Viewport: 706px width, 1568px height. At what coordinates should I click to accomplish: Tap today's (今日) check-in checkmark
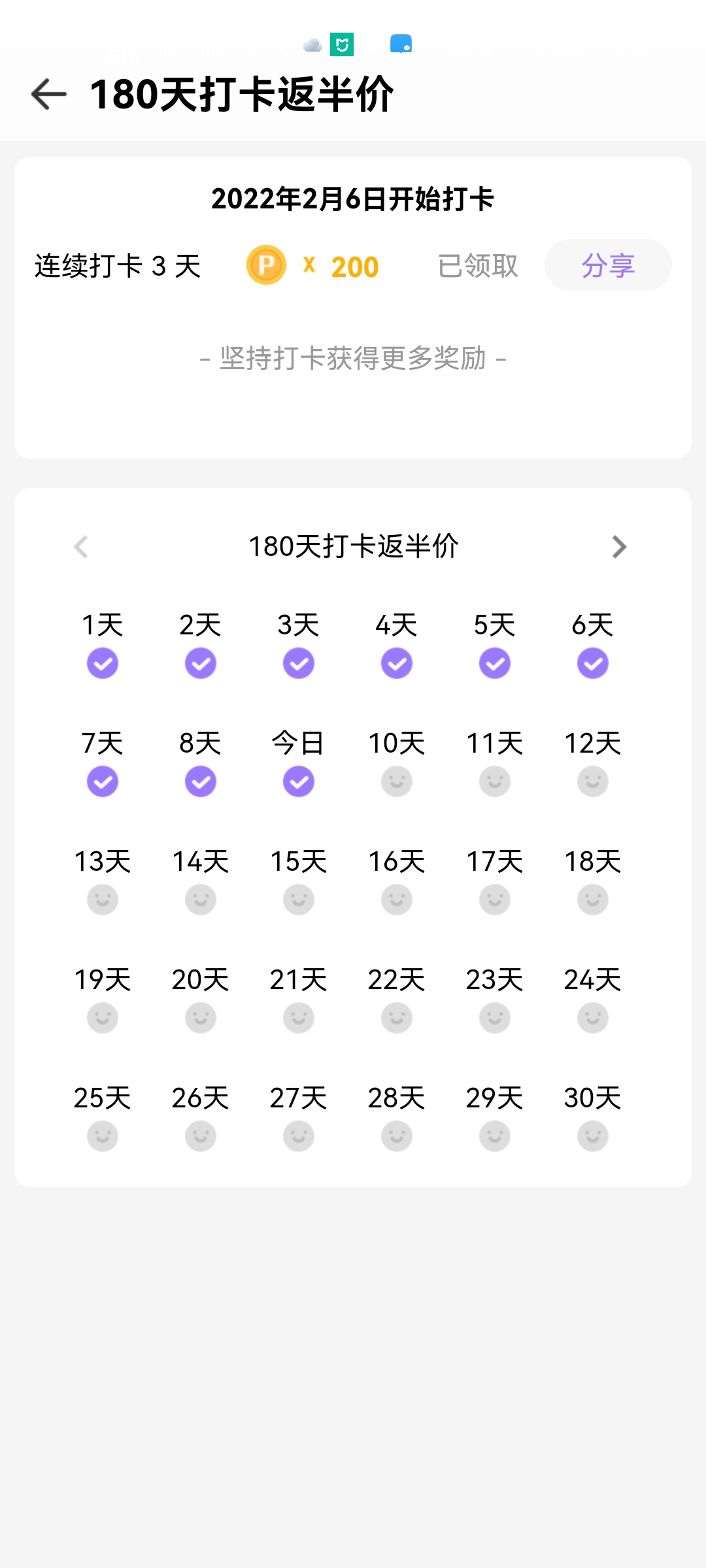click(298, 781)
